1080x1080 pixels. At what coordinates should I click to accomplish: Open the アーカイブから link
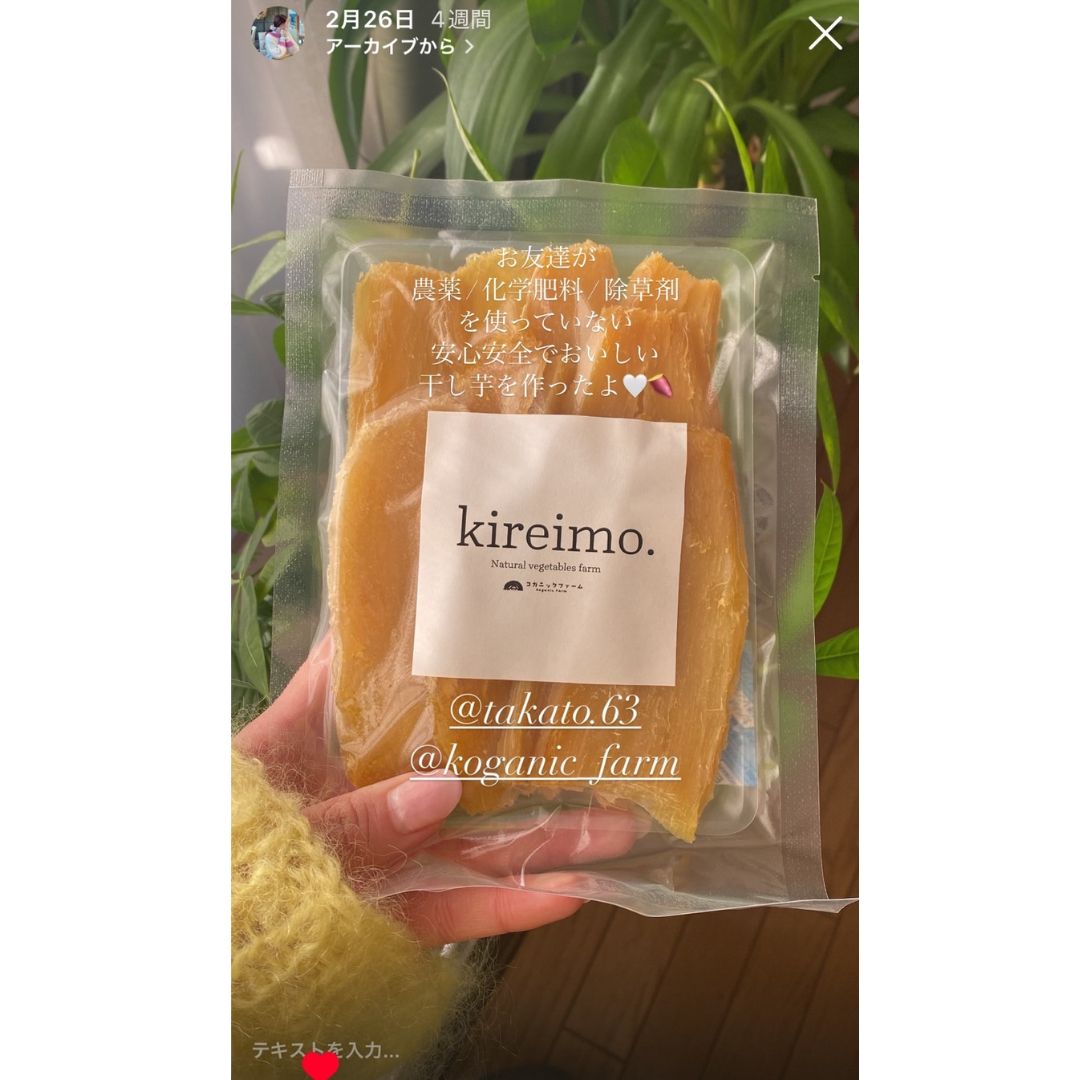click(399, 46)
